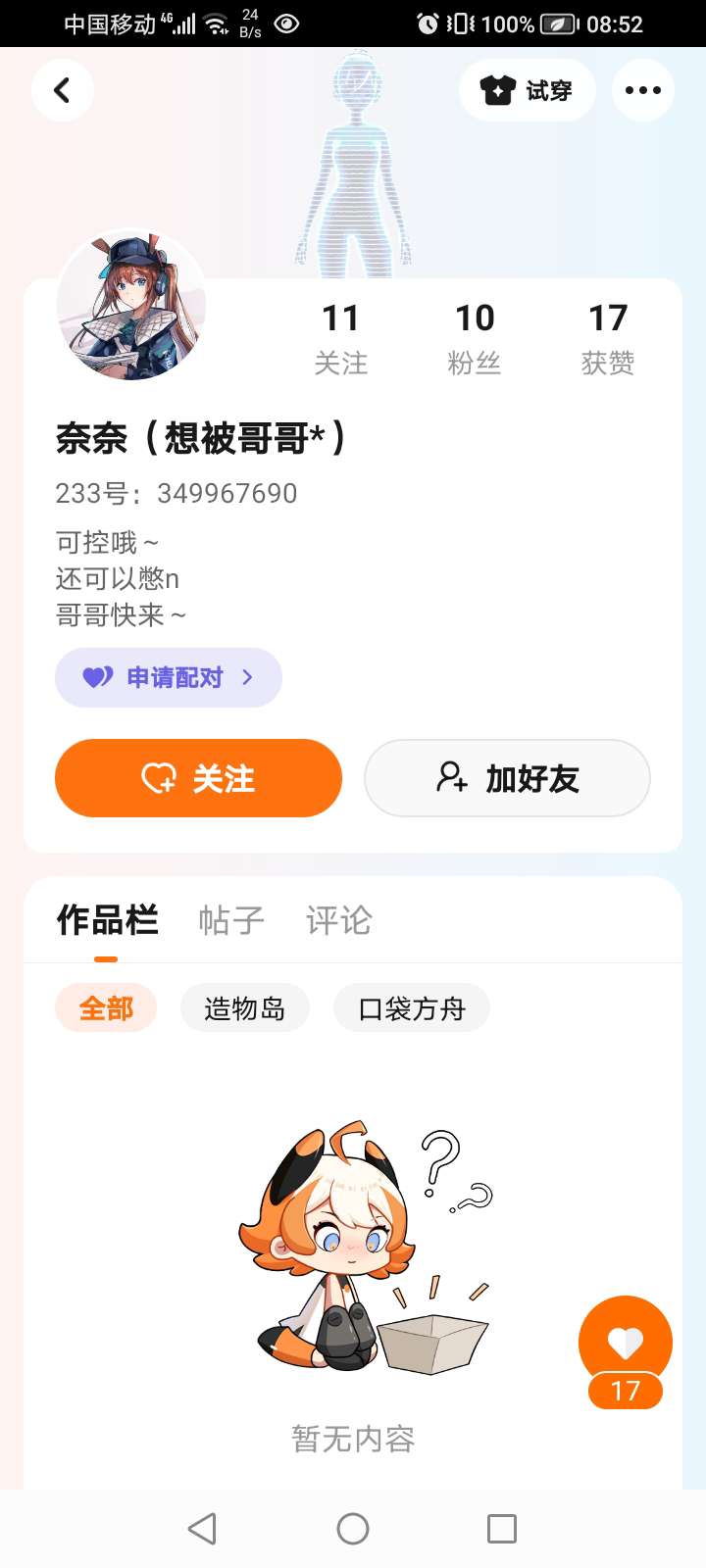Tap the system home button

click(353, 1529)
